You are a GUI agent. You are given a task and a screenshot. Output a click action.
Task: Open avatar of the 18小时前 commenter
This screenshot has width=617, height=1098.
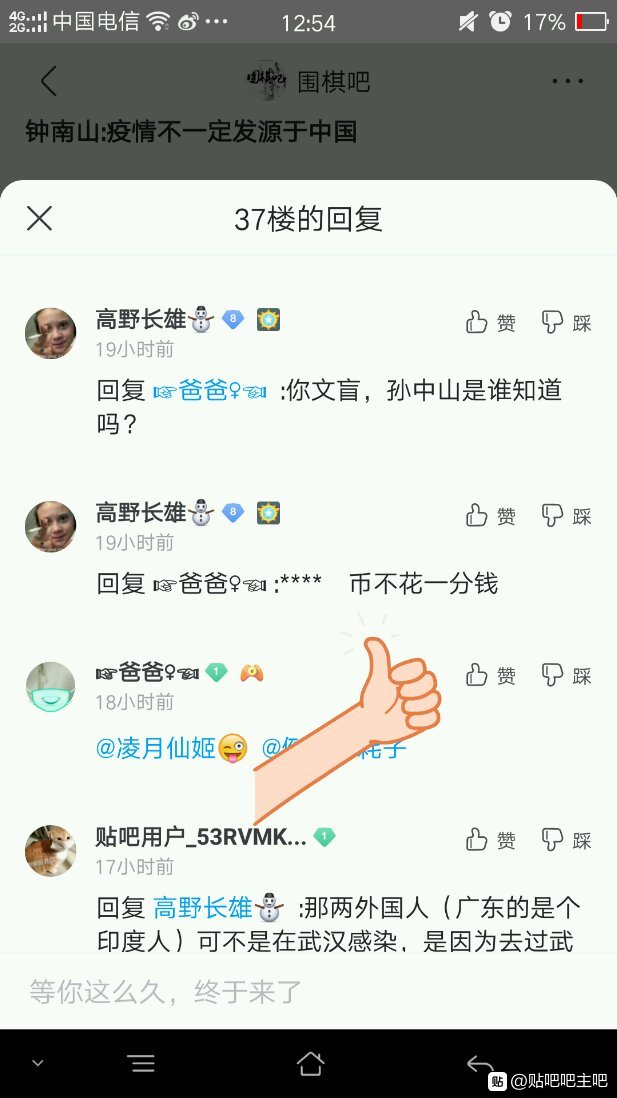point(50,687)
